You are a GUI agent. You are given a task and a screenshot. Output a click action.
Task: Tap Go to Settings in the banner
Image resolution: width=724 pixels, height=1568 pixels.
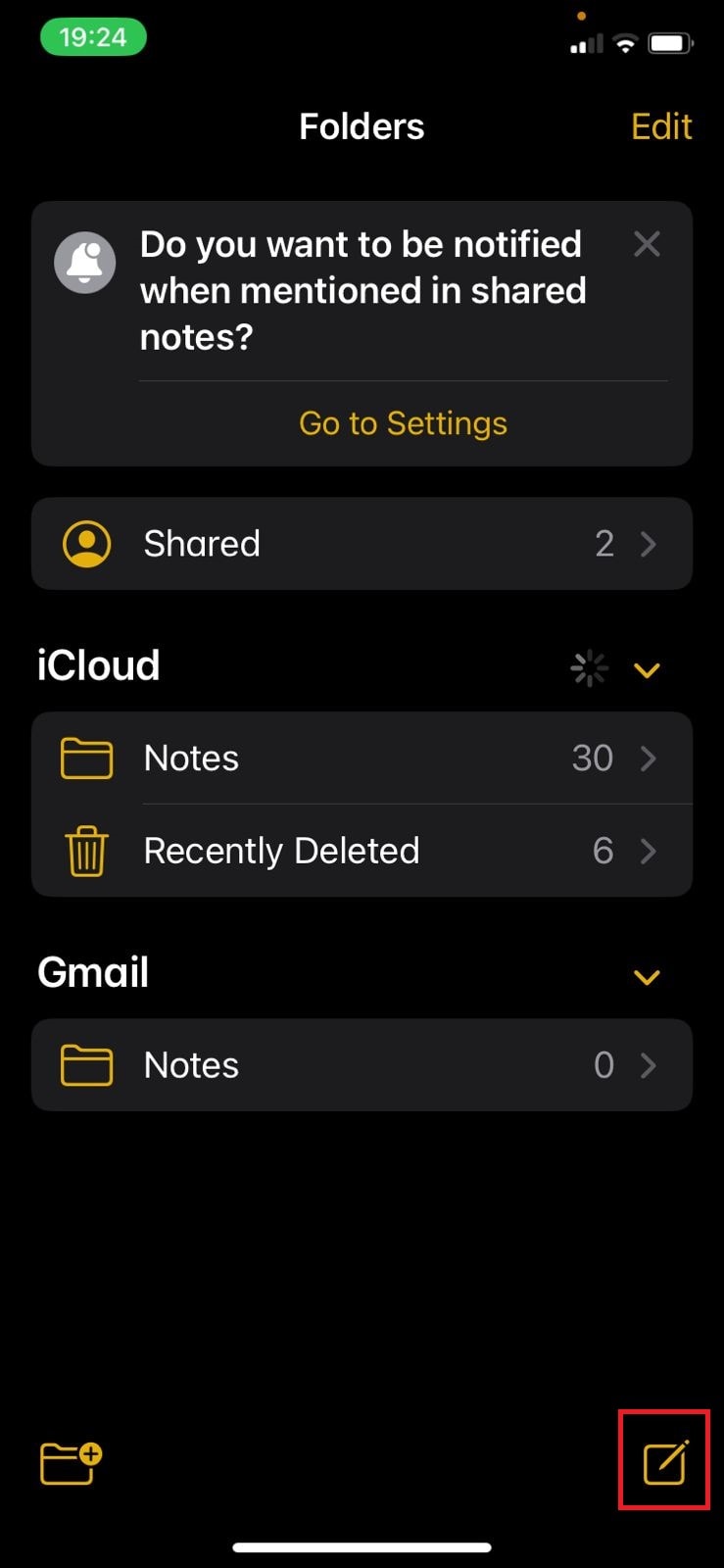point(402,422)
